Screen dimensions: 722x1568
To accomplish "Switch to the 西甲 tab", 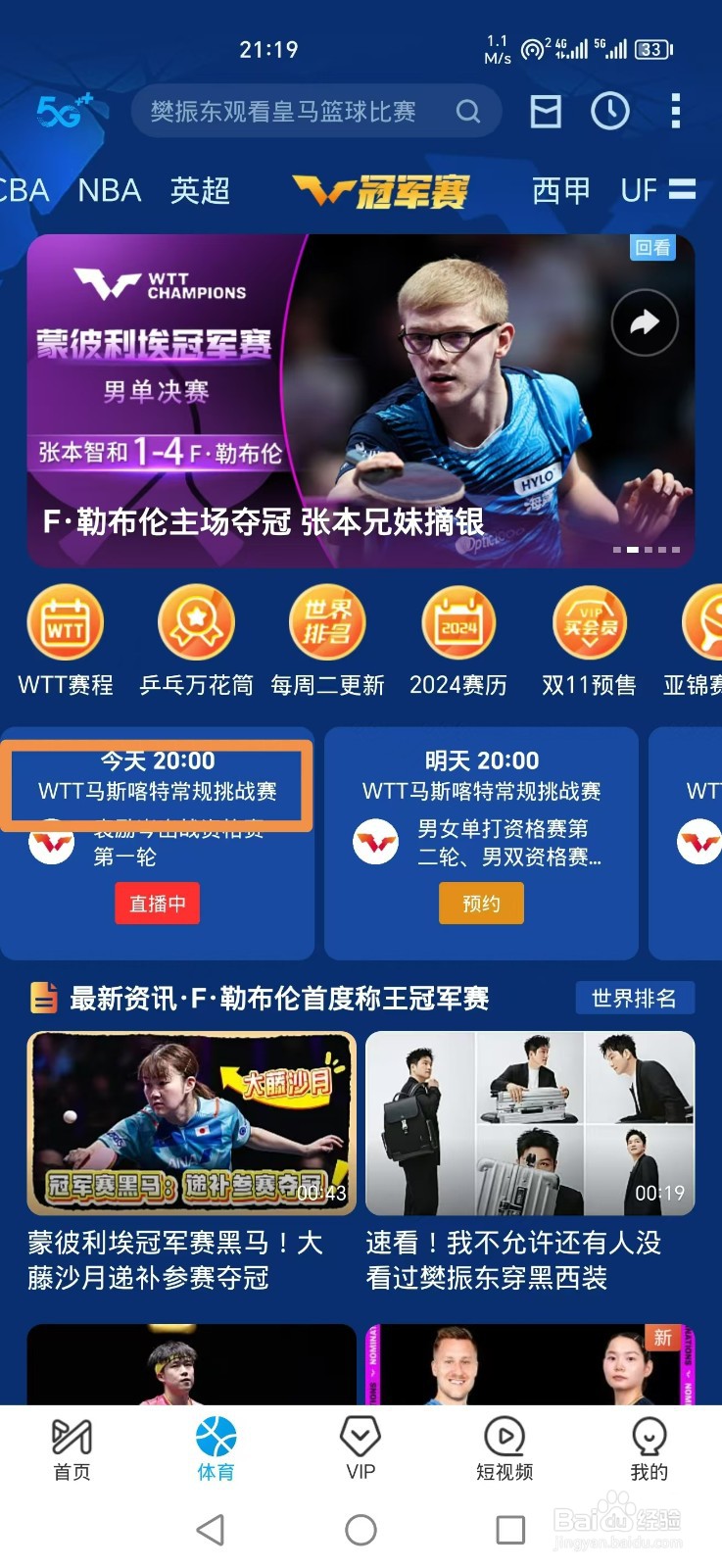I will click(x=562, y=190).
